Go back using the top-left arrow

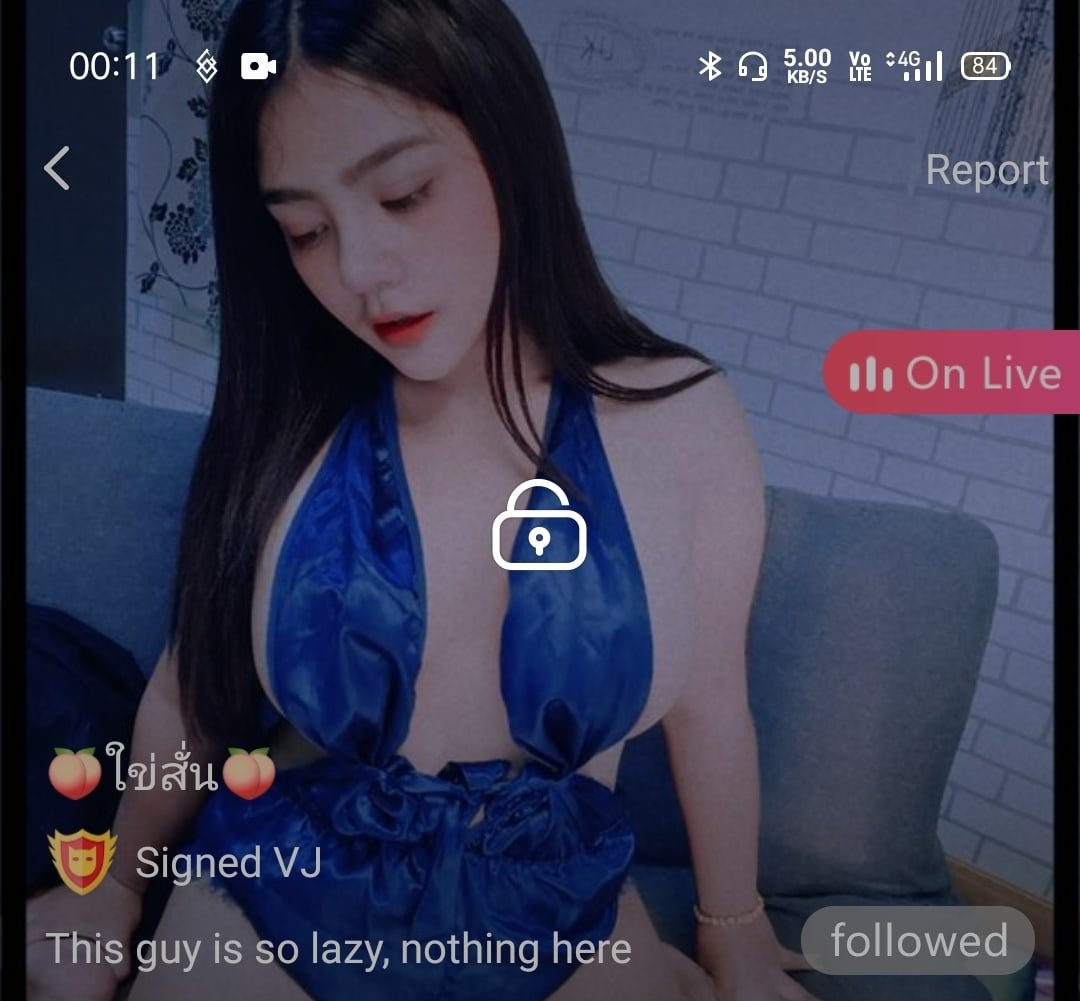point(58,168)
